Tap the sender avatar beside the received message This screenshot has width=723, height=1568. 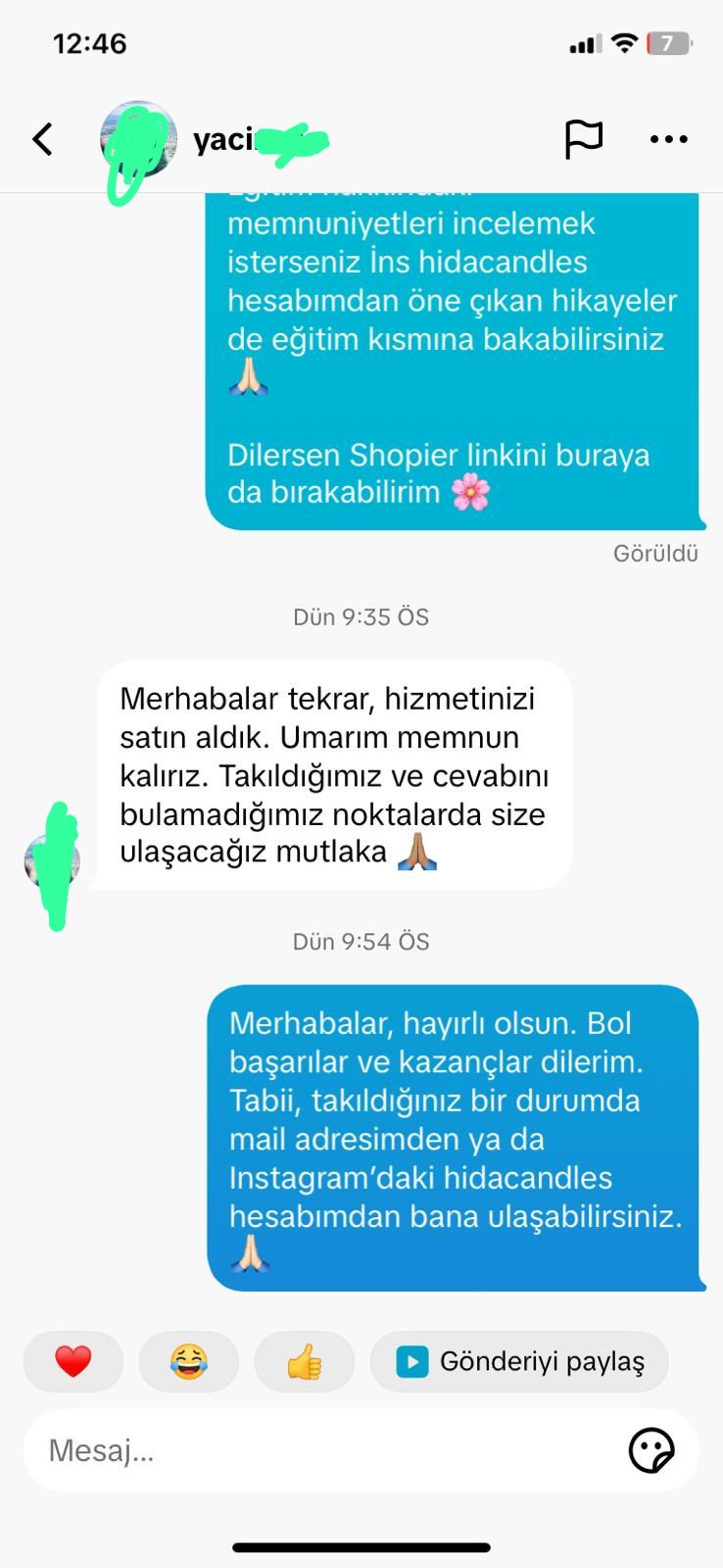(51, 861)
